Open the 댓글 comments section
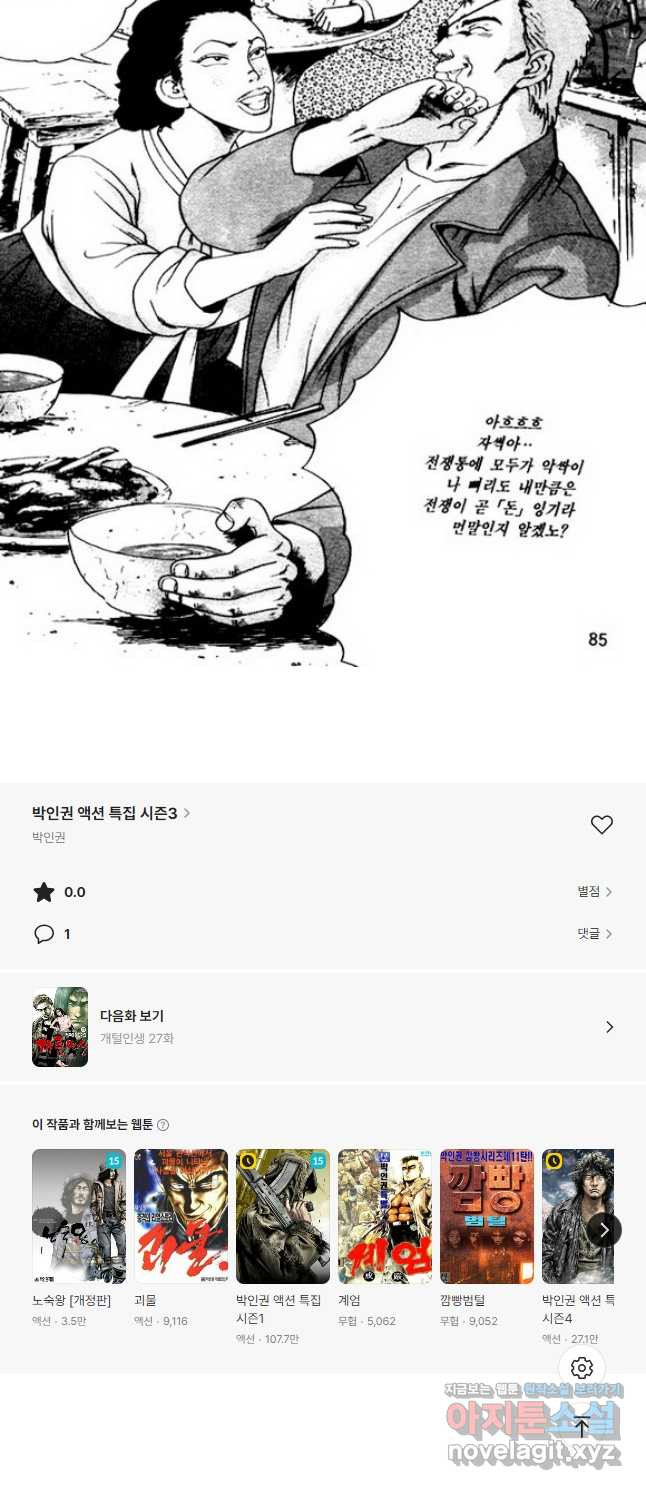646x1490 pixels. [594, 934]
